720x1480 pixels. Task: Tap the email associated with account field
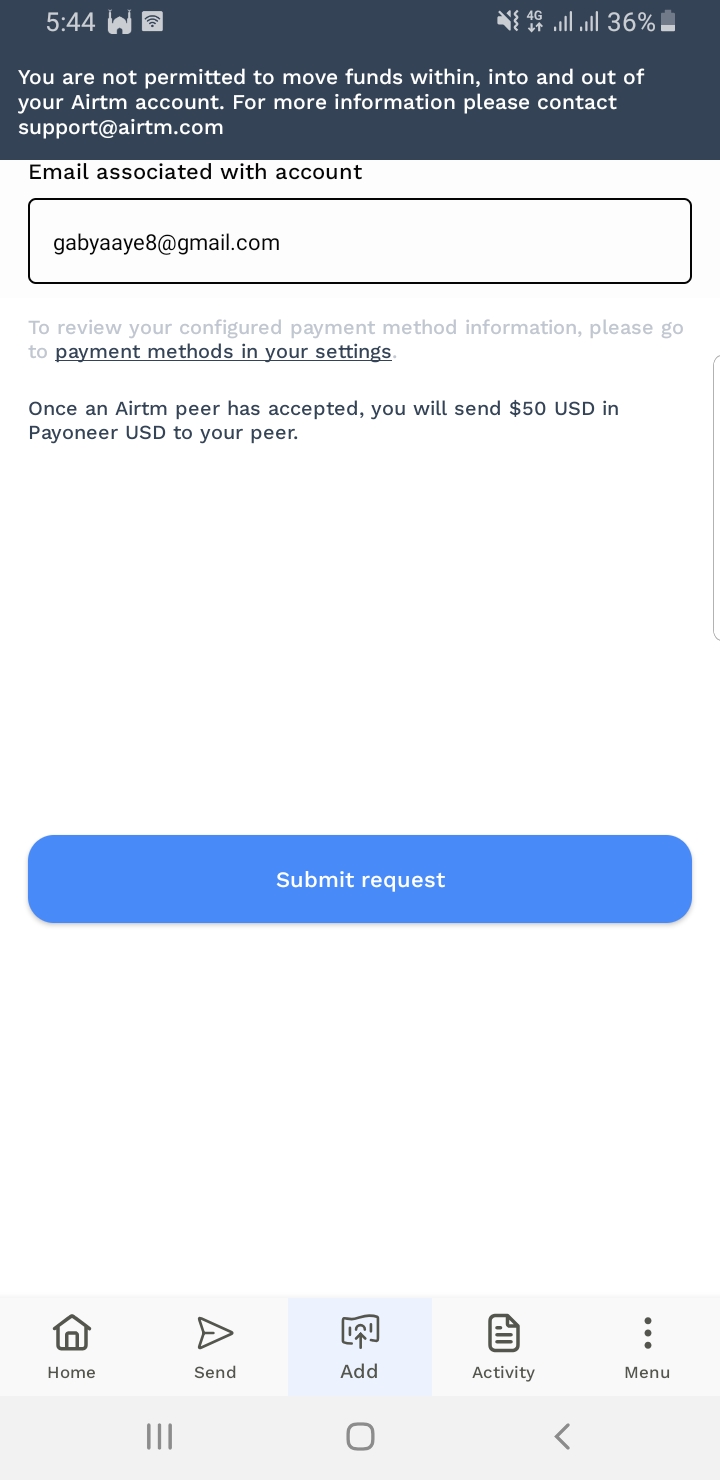click(x=360, y=241)
